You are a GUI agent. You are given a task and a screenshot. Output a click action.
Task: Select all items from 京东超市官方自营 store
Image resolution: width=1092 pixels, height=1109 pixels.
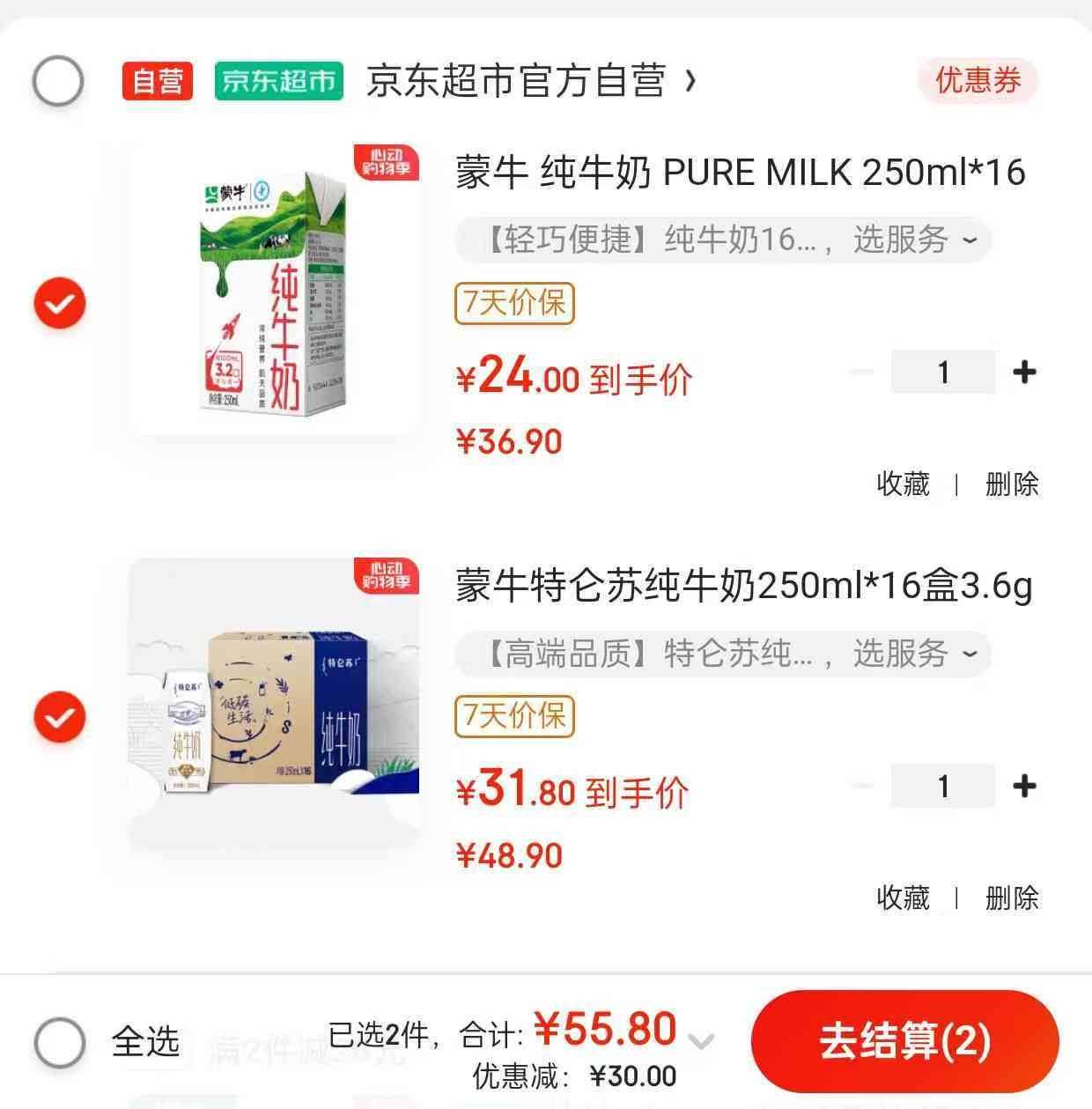(58, 81)
